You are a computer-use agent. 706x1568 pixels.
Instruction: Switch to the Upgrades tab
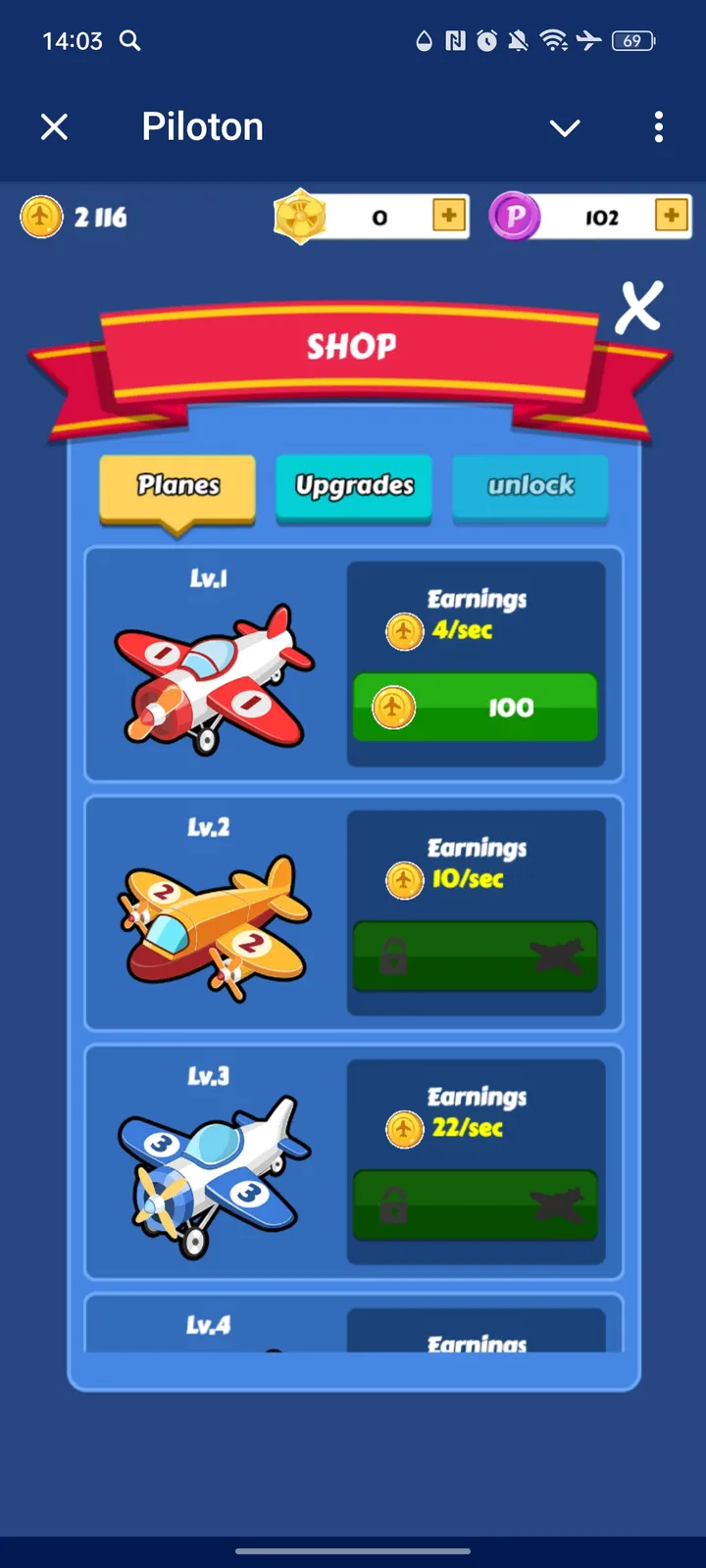click(353, 486)
